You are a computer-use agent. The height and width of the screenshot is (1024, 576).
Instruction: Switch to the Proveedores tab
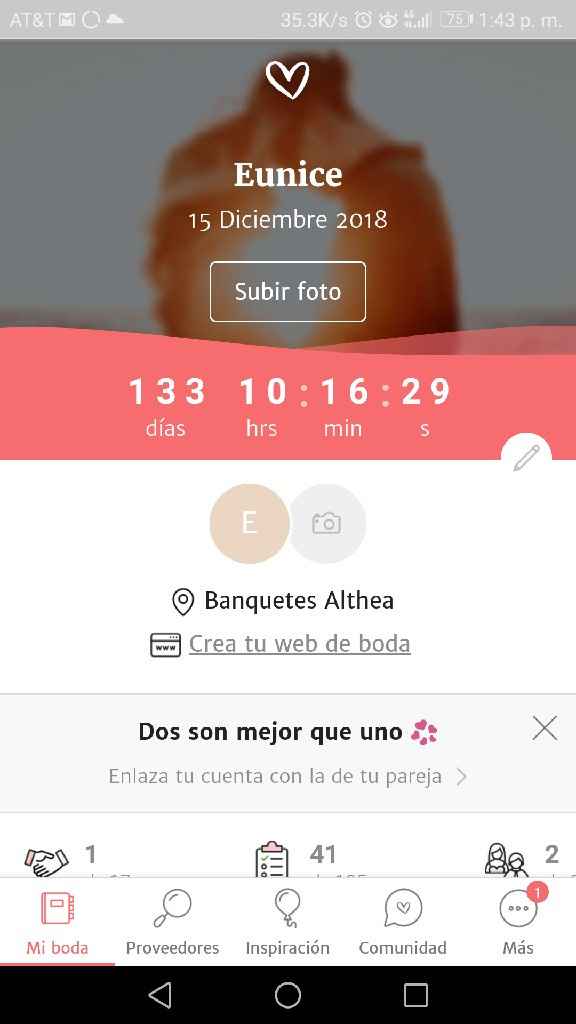point(172,921)
